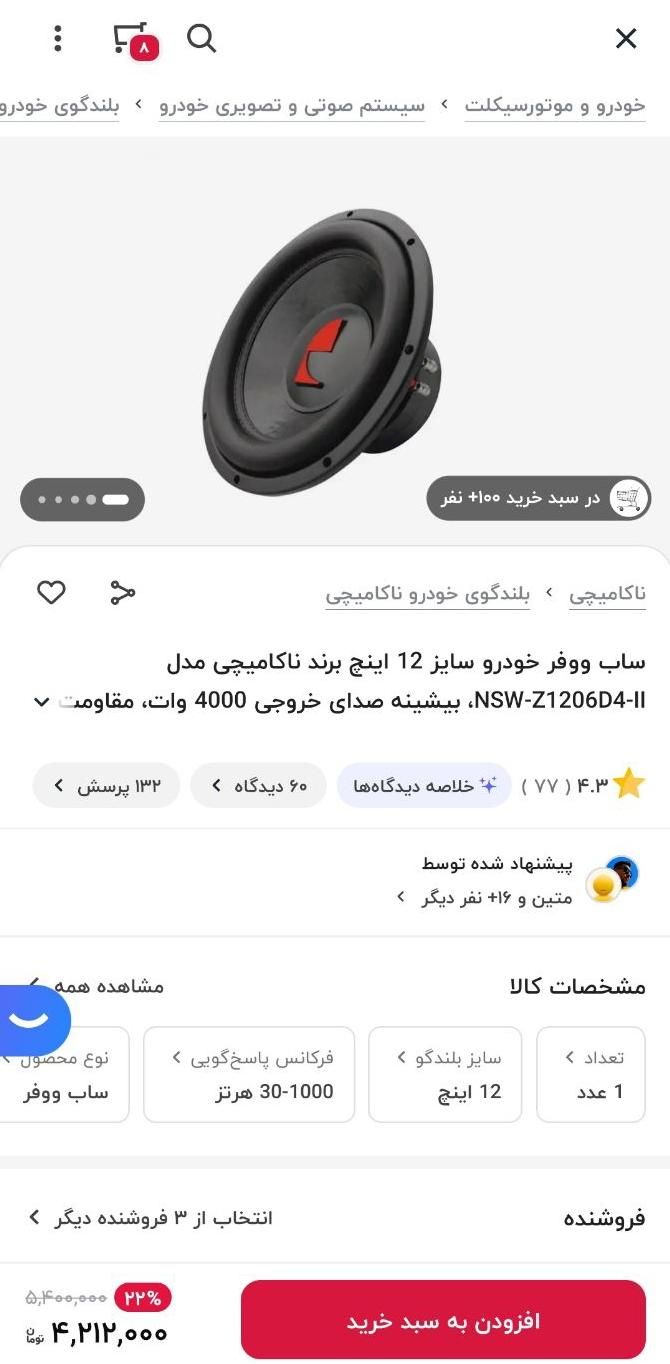This screenshot has width=670, height=1364.
Task: Open the blue floating assistant button
Action: [x=34, y=1019]
